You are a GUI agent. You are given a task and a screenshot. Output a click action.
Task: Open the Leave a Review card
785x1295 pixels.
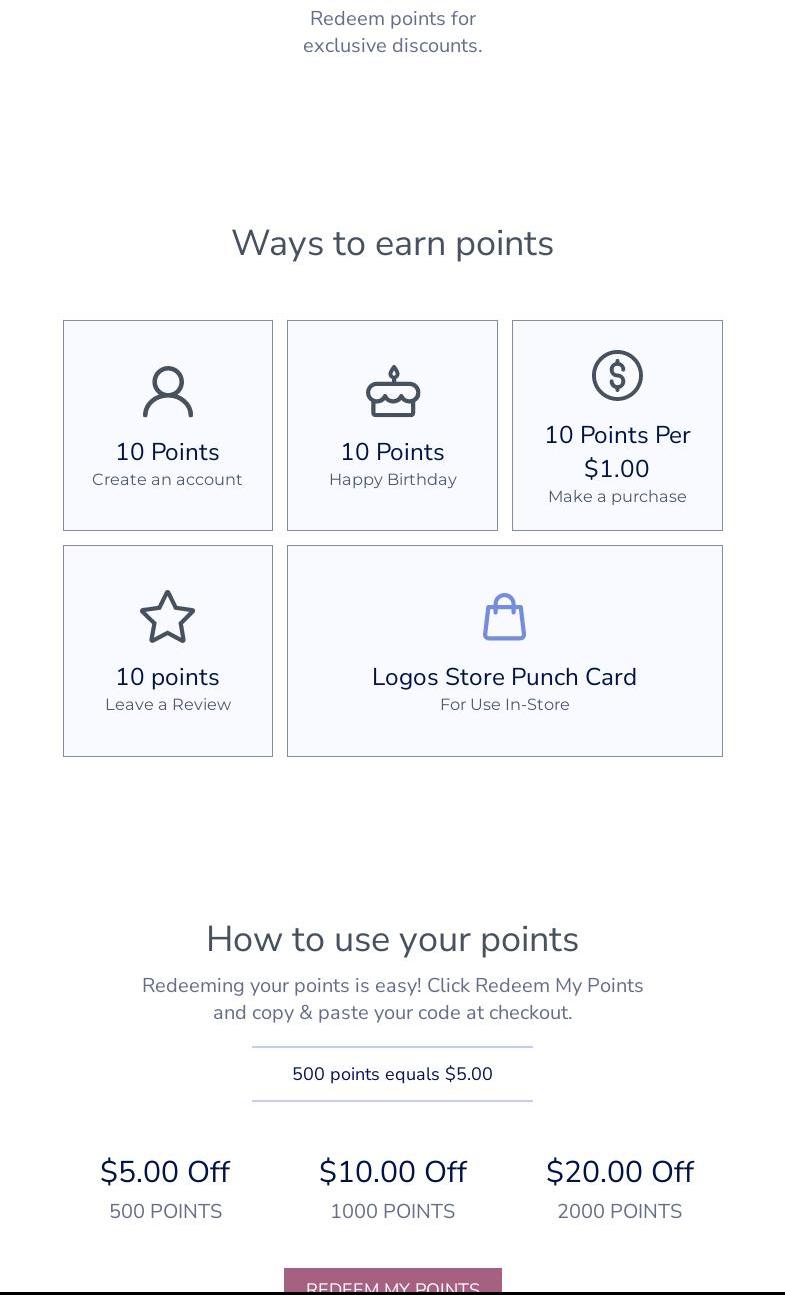tap(168, 651)
